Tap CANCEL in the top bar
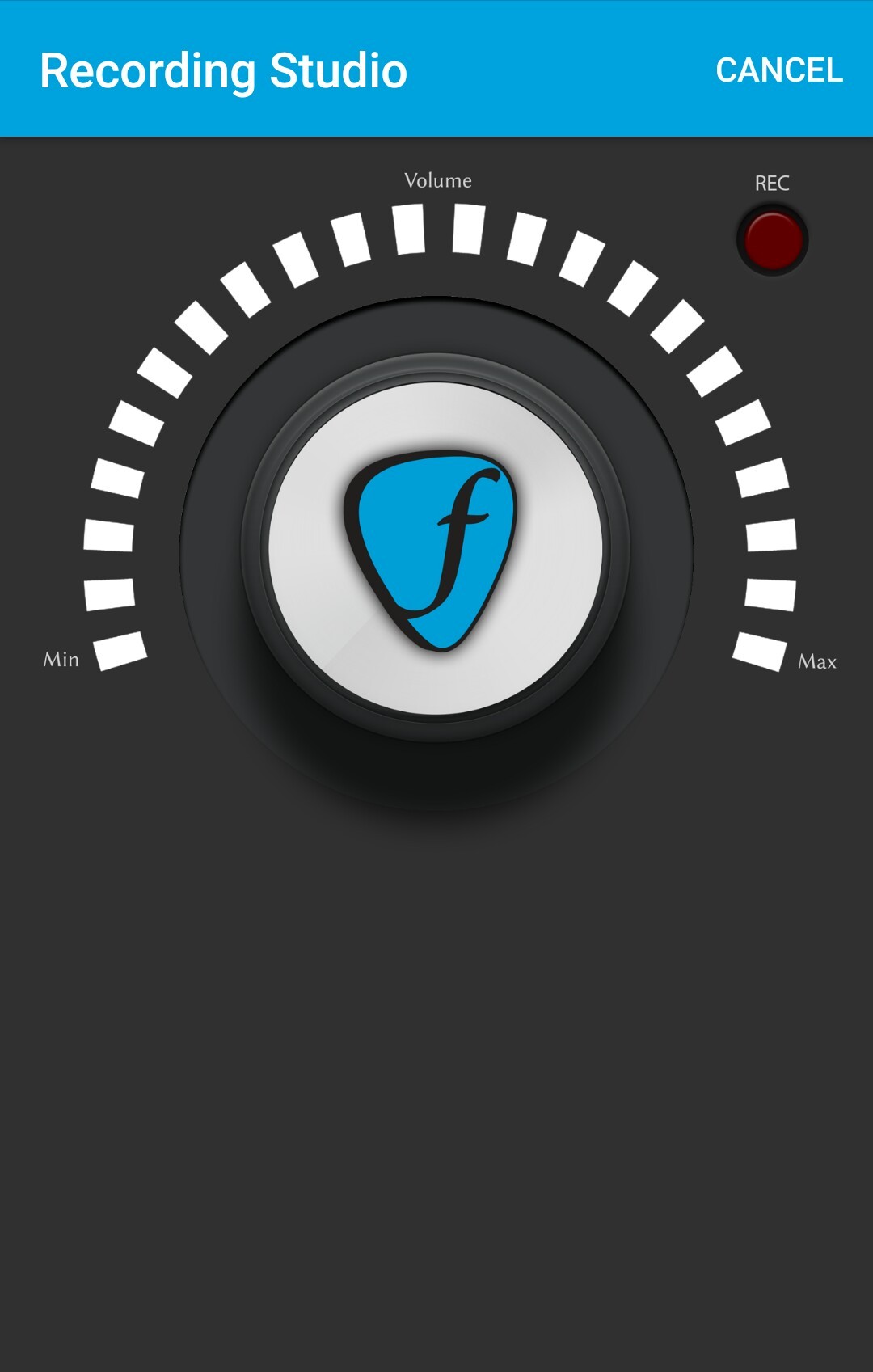 (778, 70)
